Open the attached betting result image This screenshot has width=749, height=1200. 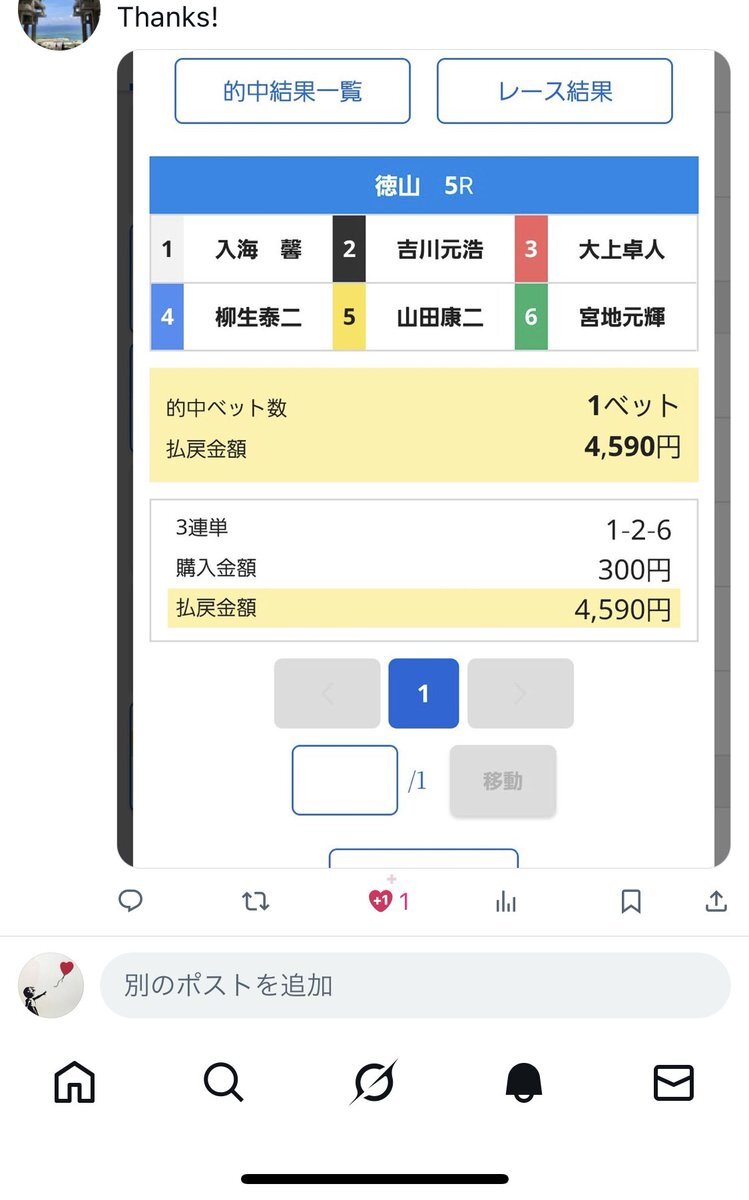[423, 458]
